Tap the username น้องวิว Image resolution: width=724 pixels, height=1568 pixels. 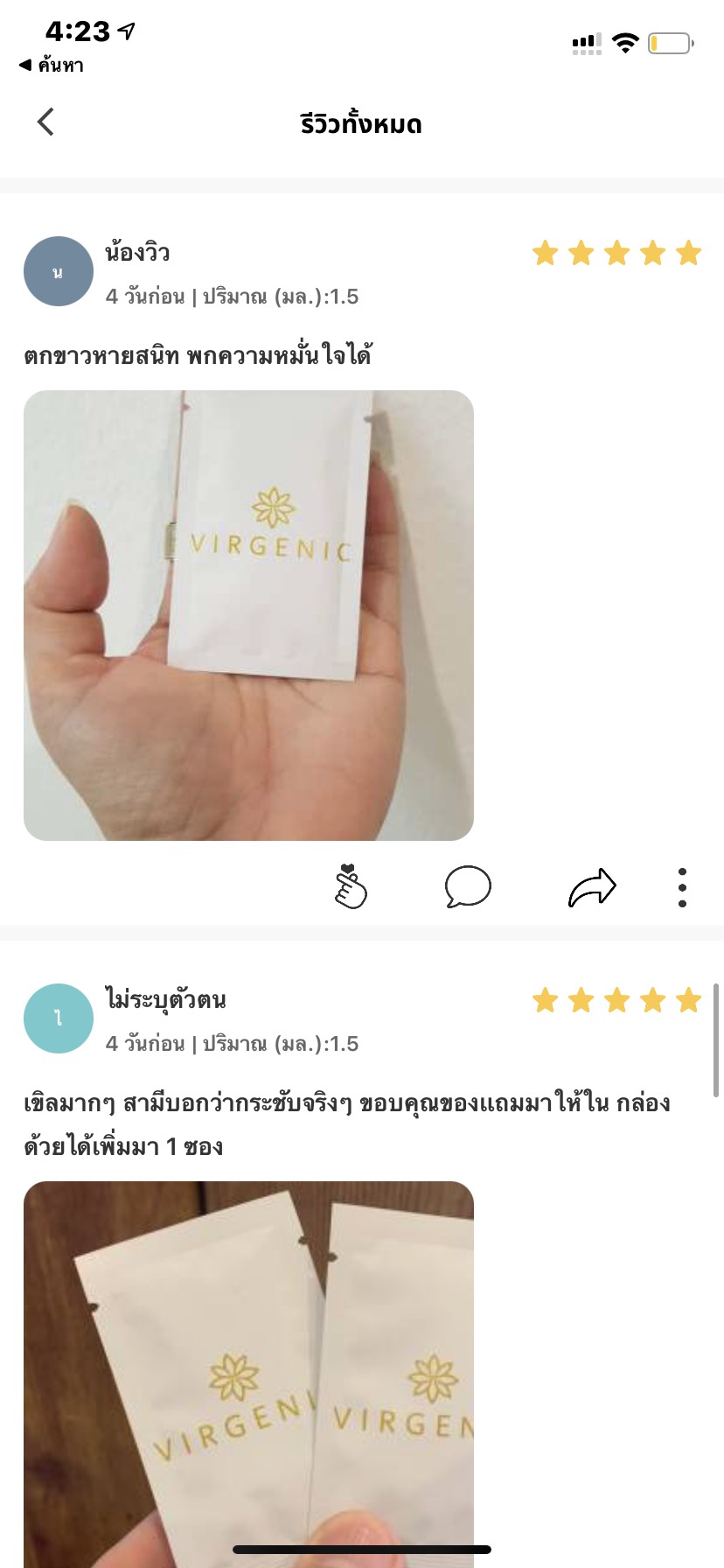(x=136, y=252)
